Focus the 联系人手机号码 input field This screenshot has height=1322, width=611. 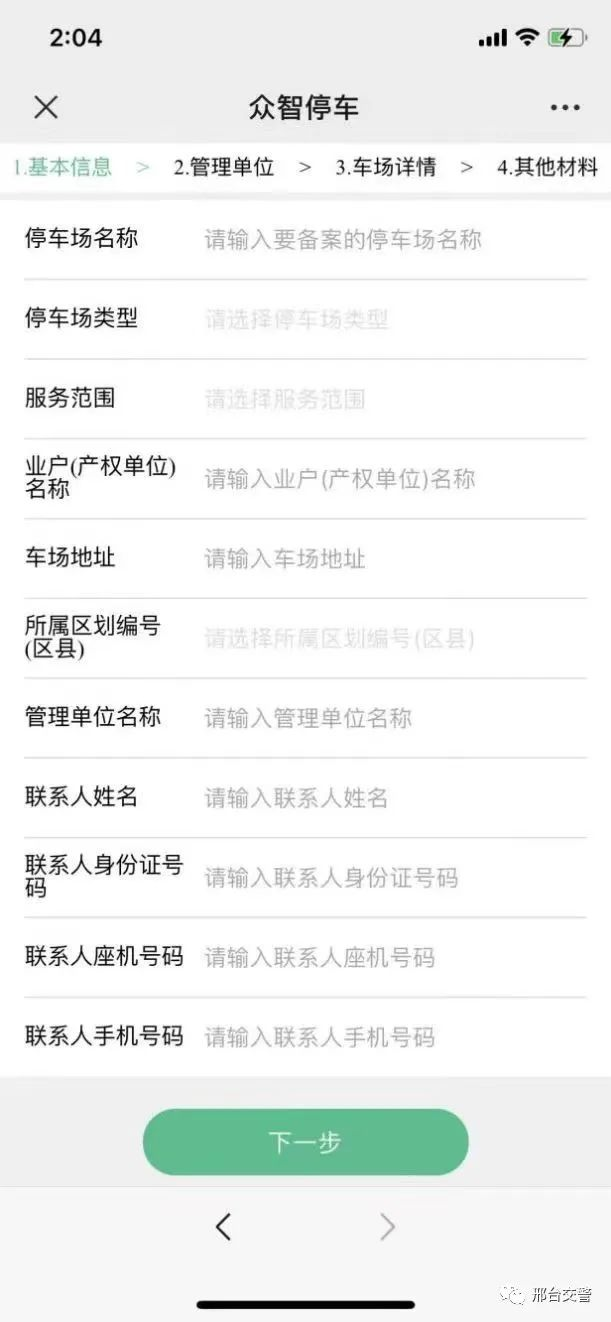(x=390, y=1037)
